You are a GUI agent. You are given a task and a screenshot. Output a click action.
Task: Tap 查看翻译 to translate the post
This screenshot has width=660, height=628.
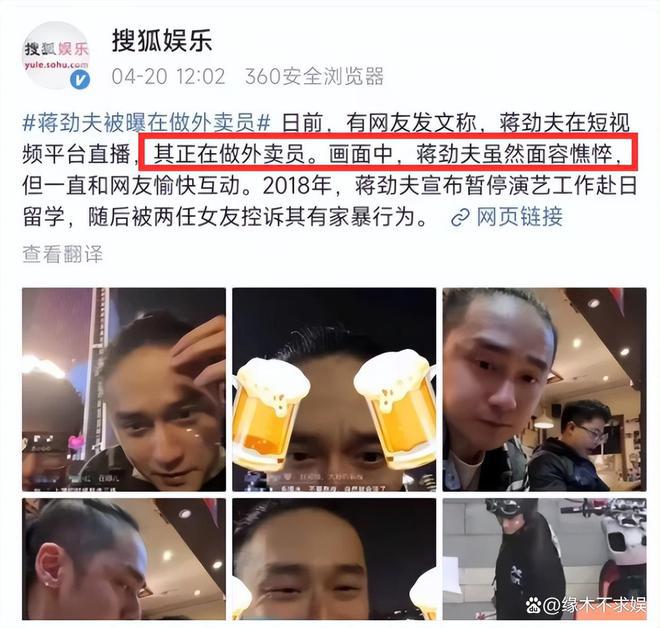point(63,254)
